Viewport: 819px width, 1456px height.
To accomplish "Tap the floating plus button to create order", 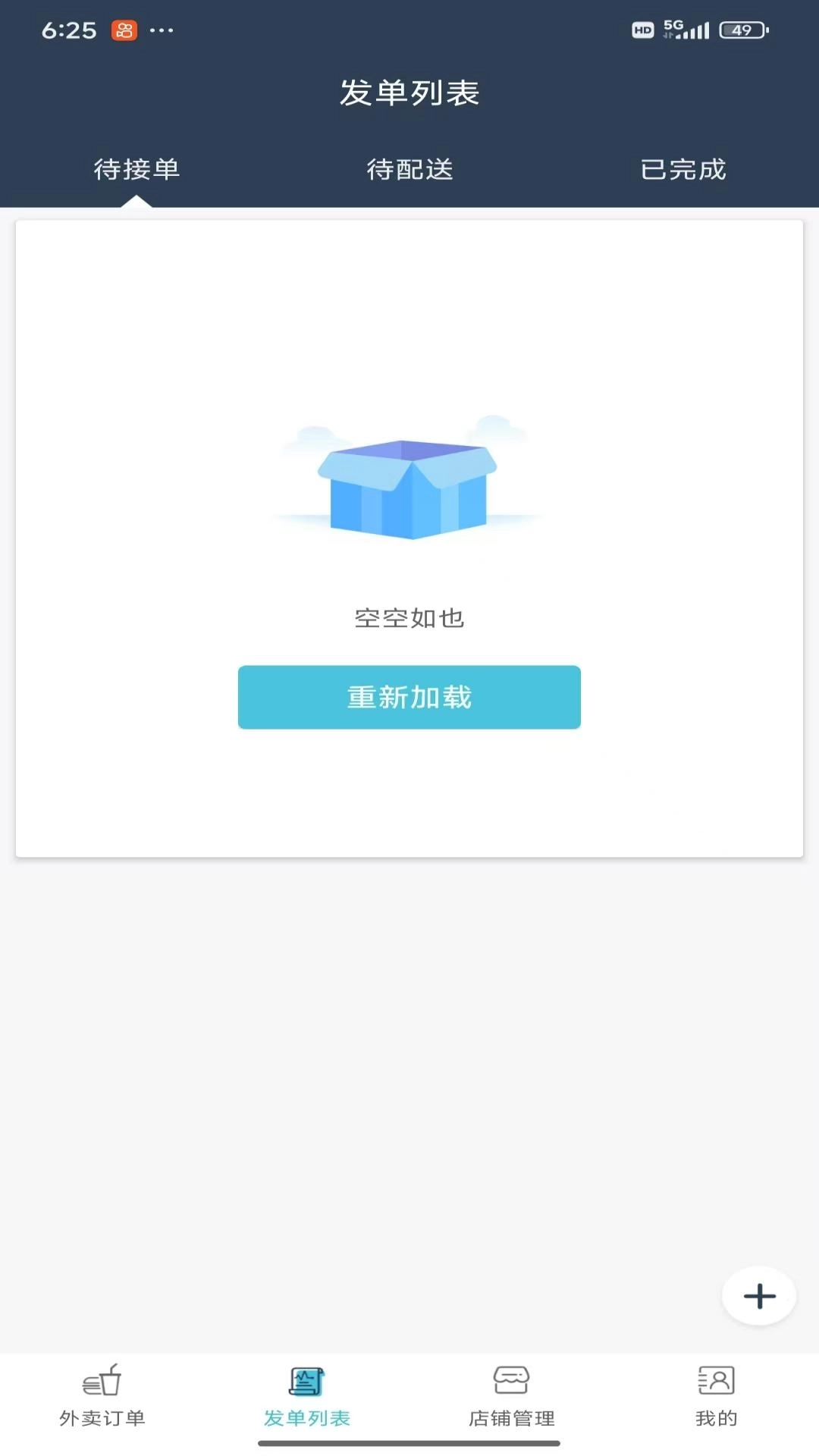I will [x=758, y=1297].
